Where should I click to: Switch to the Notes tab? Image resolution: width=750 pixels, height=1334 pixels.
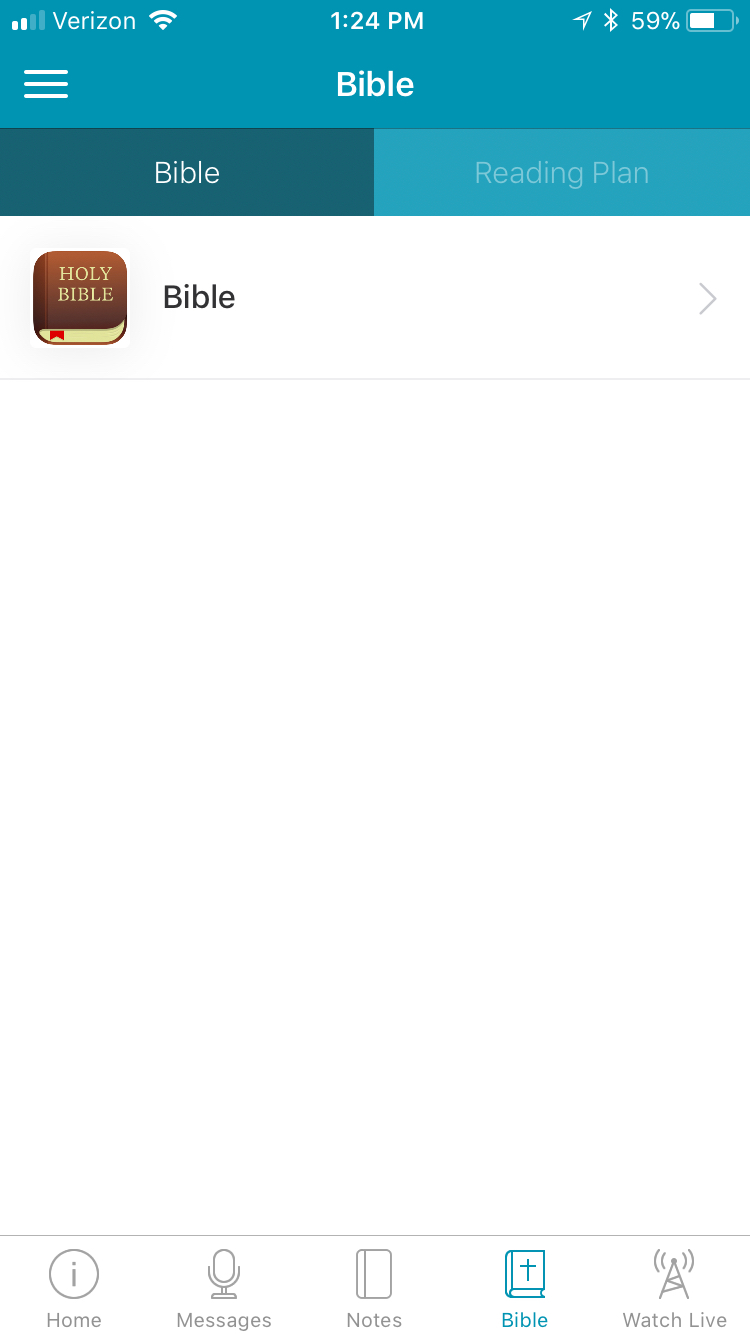click(x=374, y=1290)
